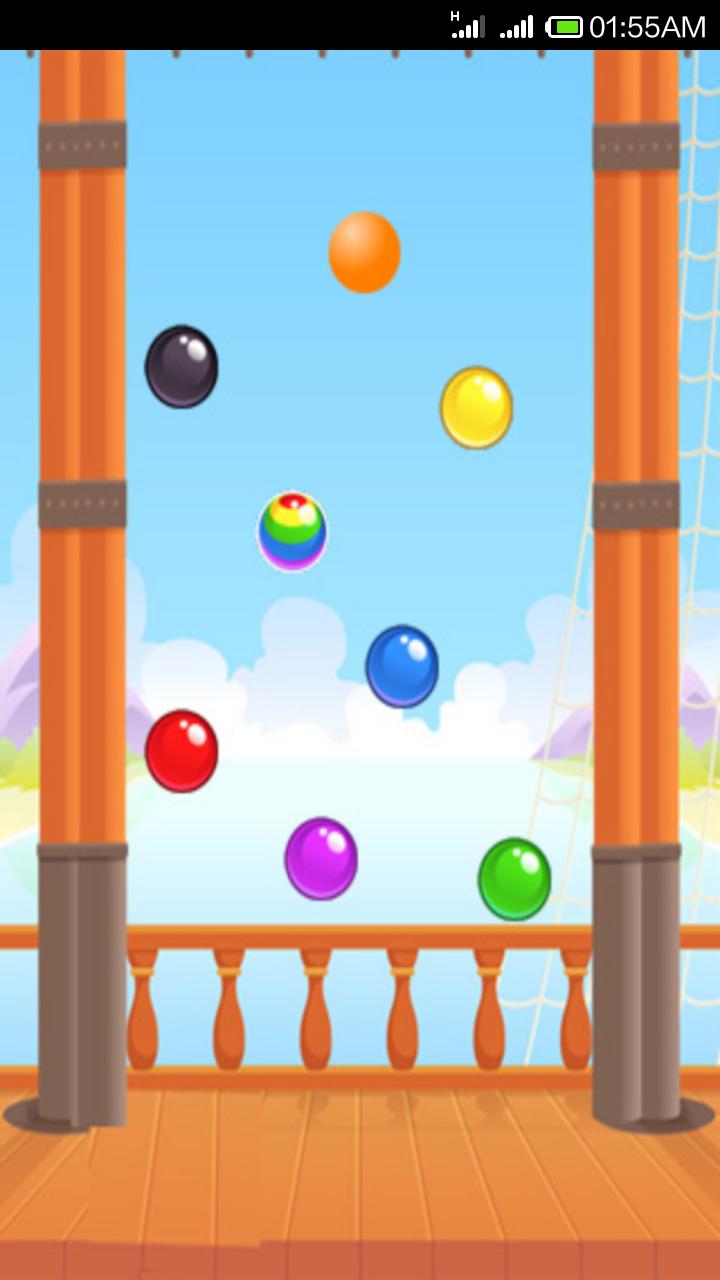Burst the red balloon

(x=181, y=751)
